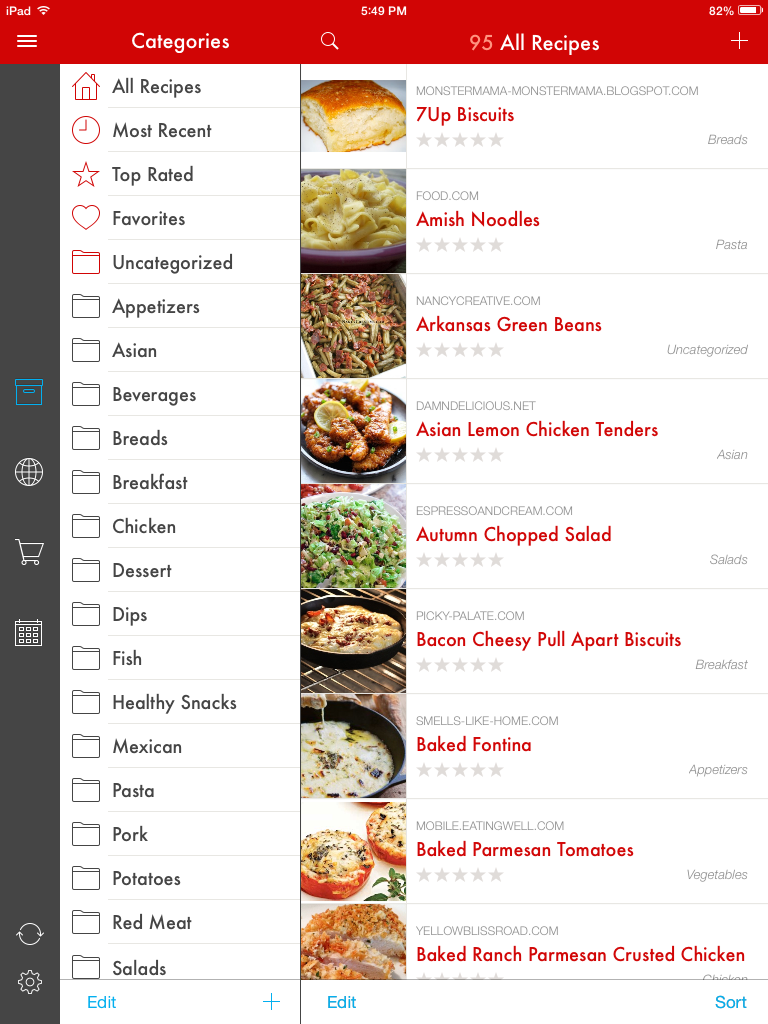The width and height of the screenshot is (768, 1024).
Task: Add a new recipe with plus icon
Action: click(739, 41)
